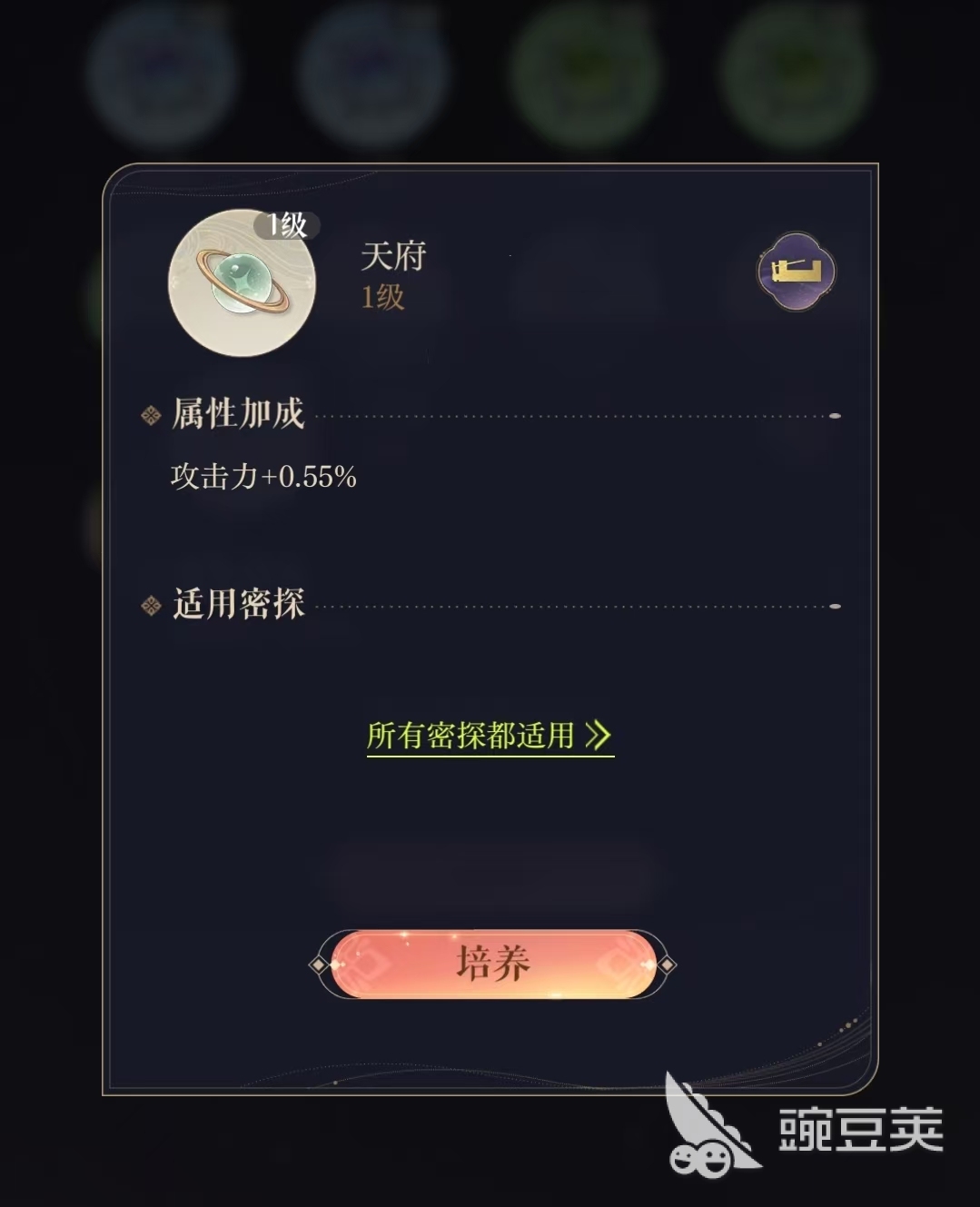The image size is (980, 1207).
Task: Tap the purple badge icon beside 天府
Action: click(797, 271)
